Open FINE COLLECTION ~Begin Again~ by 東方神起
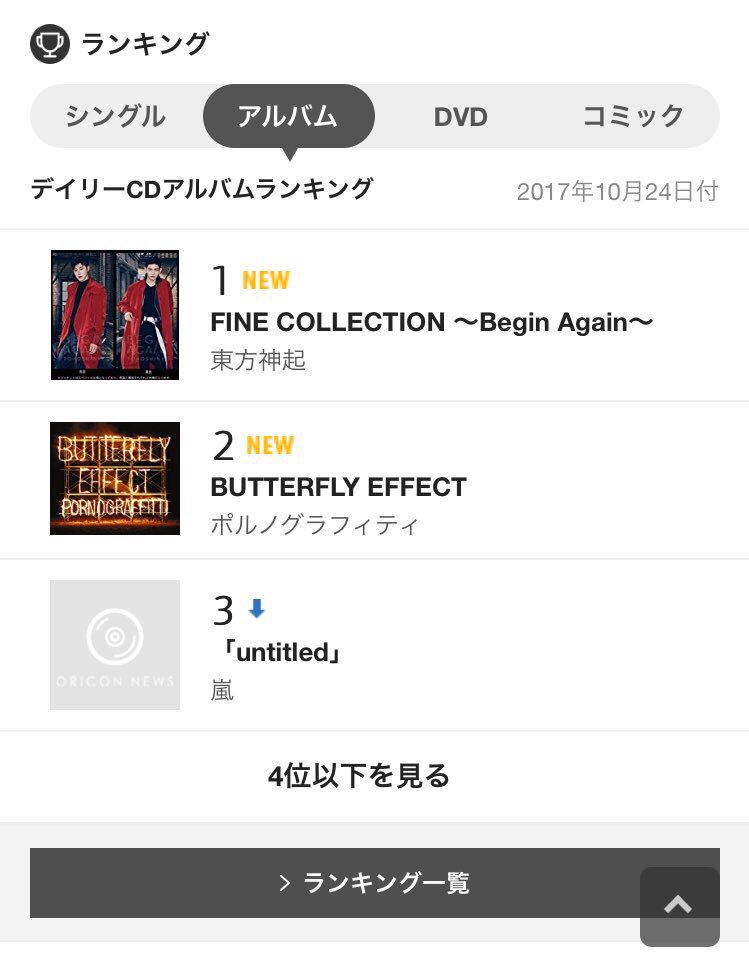Image resolution: width=749 pixels, height=958 pixels. (431, 322)
